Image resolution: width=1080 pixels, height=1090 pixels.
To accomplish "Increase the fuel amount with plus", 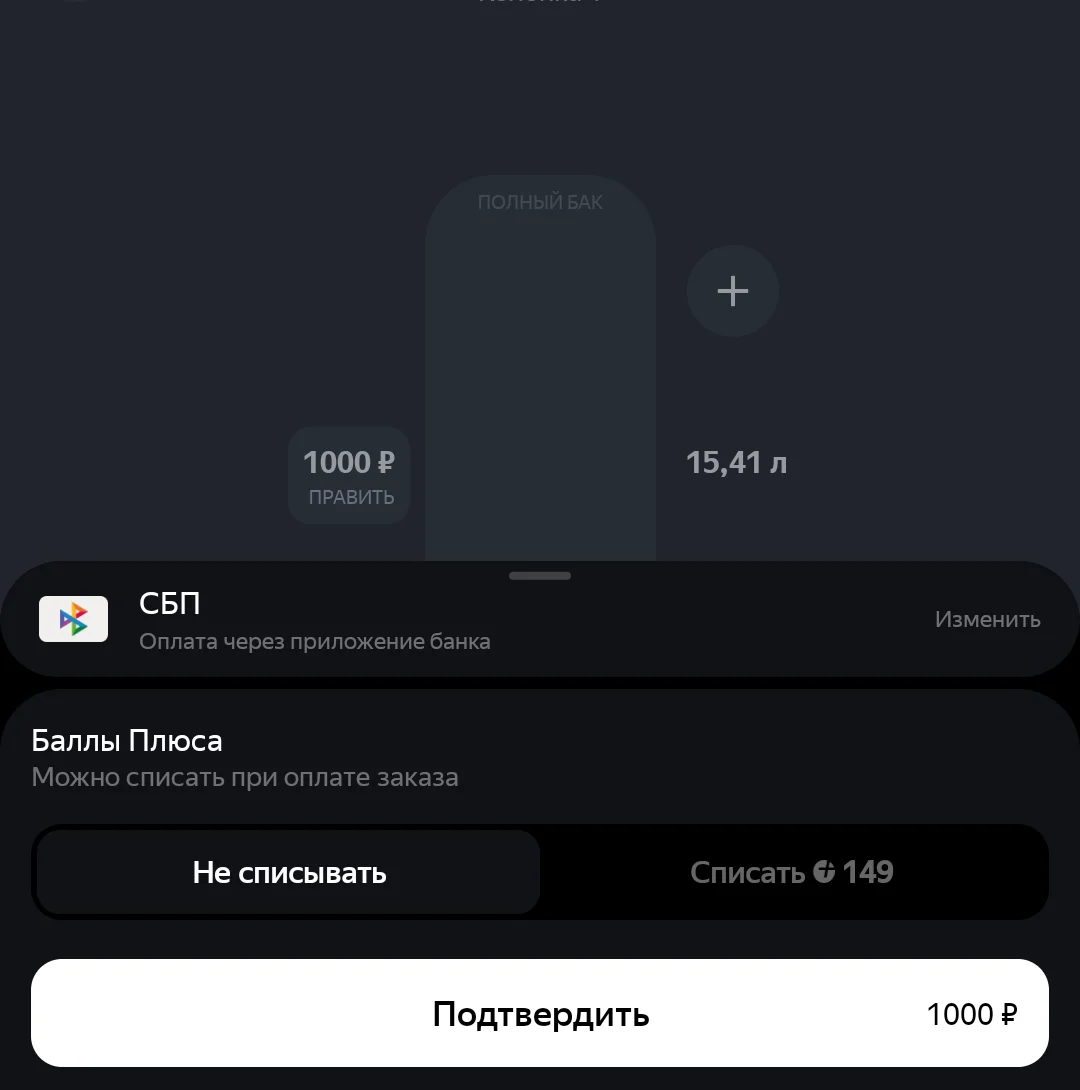I will (733, 291).
